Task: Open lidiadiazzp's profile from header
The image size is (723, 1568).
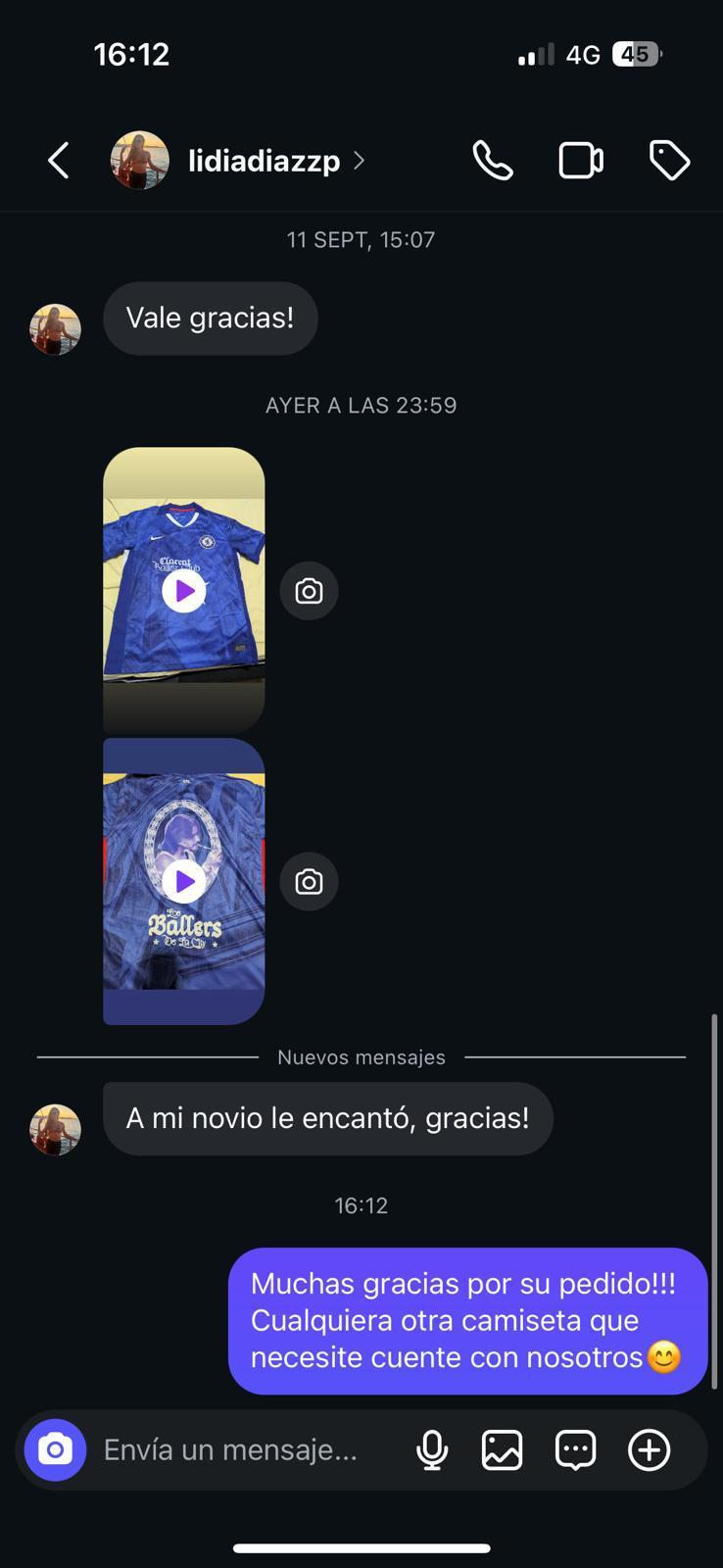Action: tap(264, 161)
